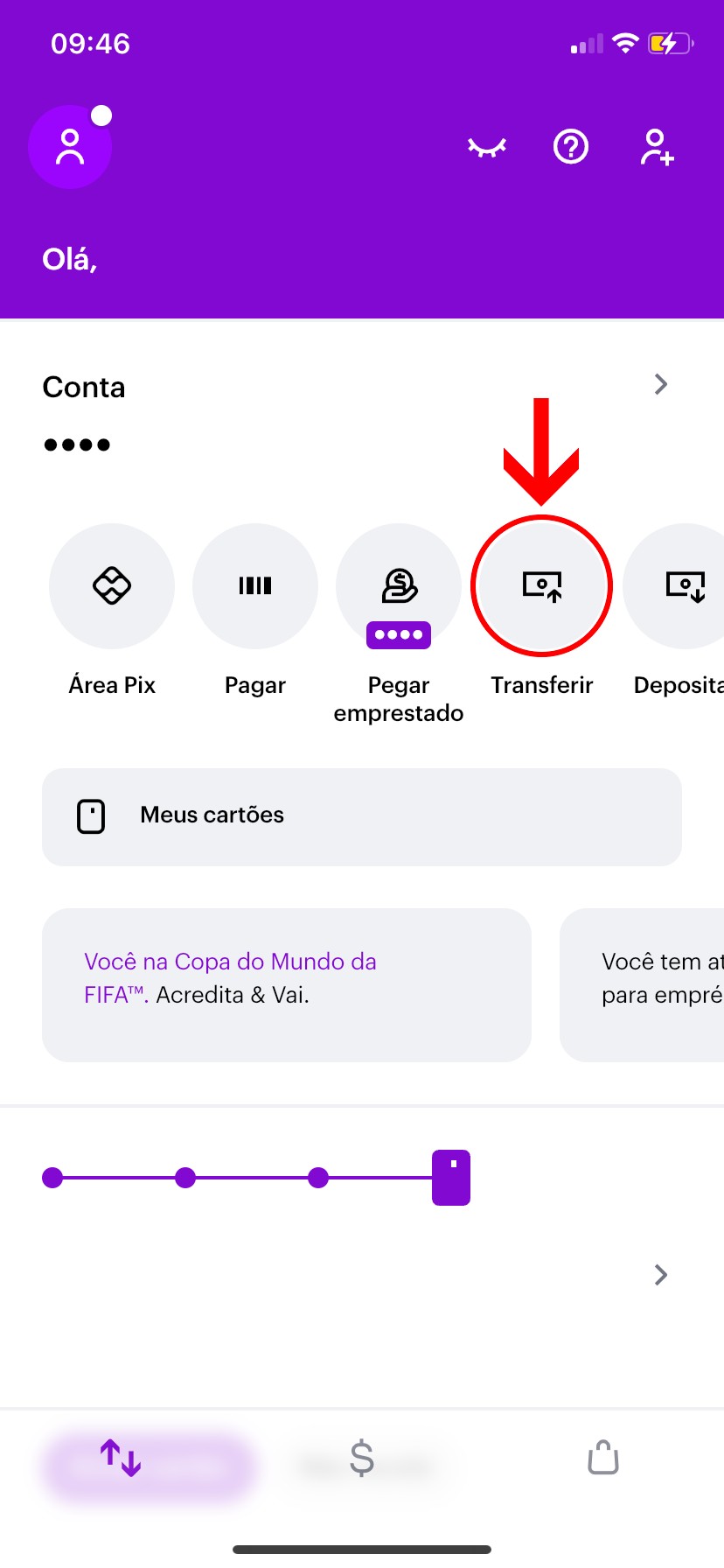Open the profile avatar

tap(70, 147)
